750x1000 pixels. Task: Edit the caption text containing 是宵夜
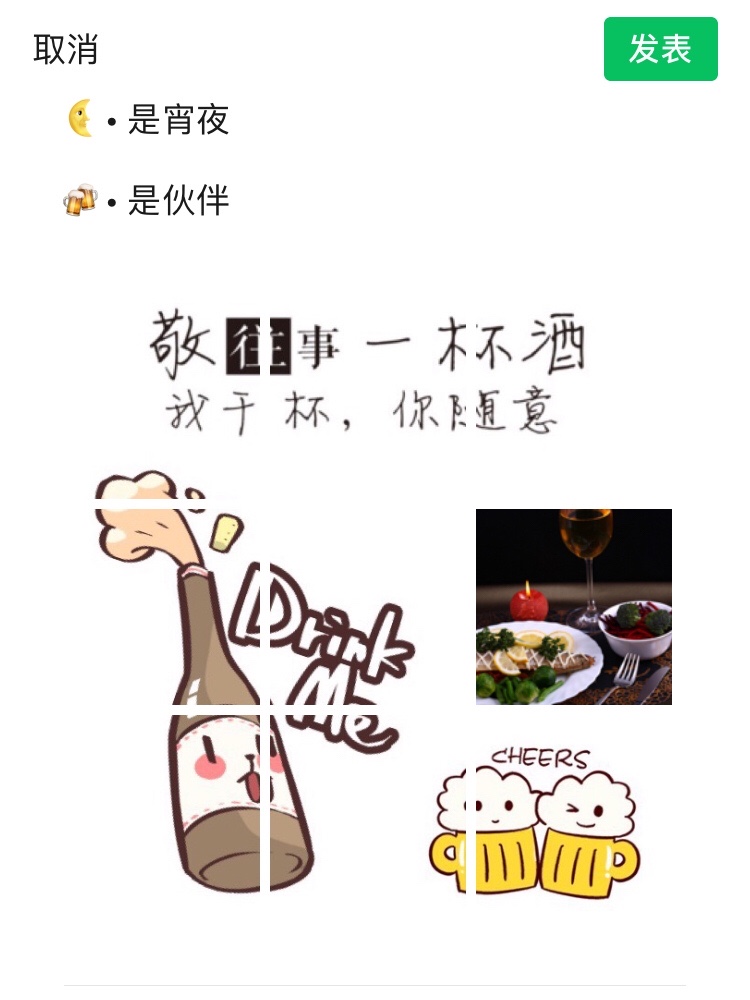coord(178,120)
